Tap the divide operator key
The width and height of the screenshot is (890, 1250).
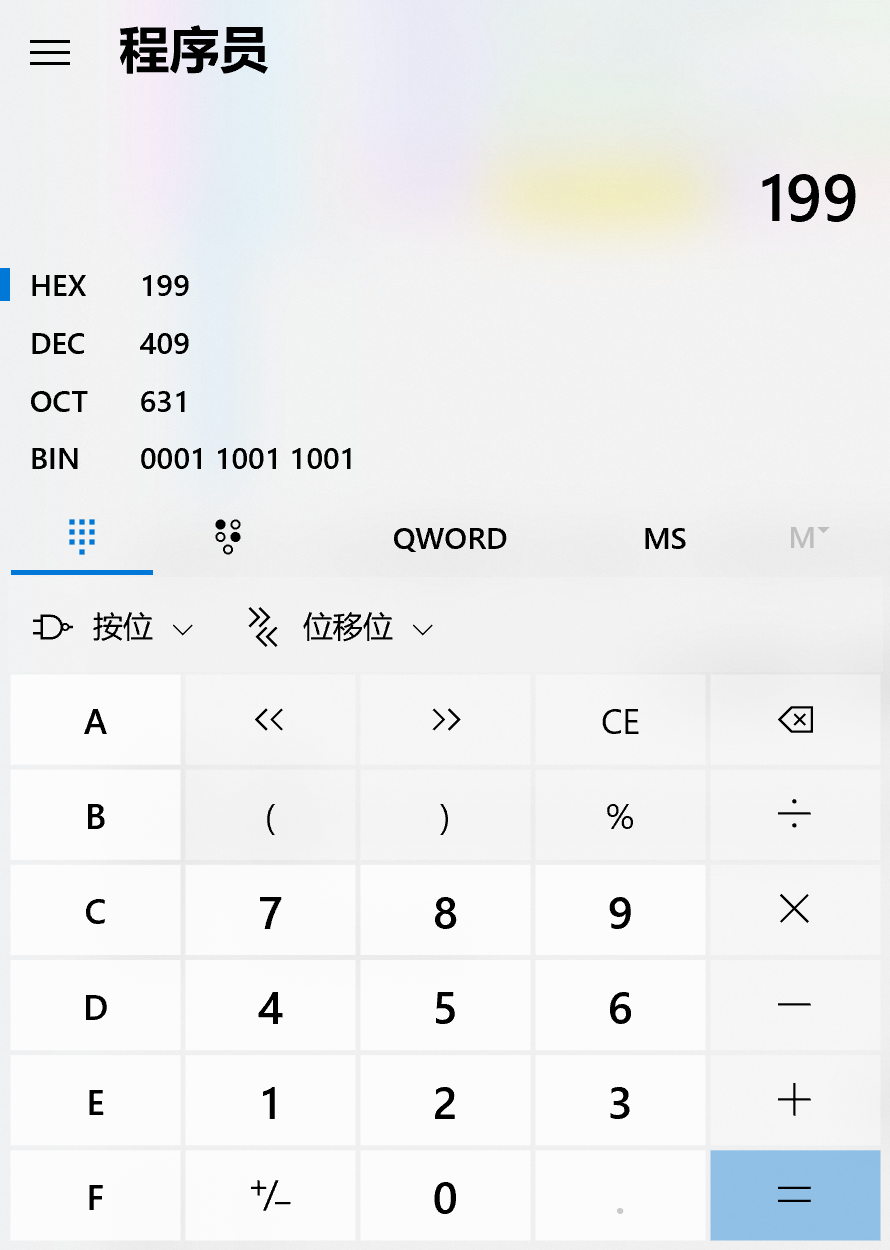coord(795,816)
